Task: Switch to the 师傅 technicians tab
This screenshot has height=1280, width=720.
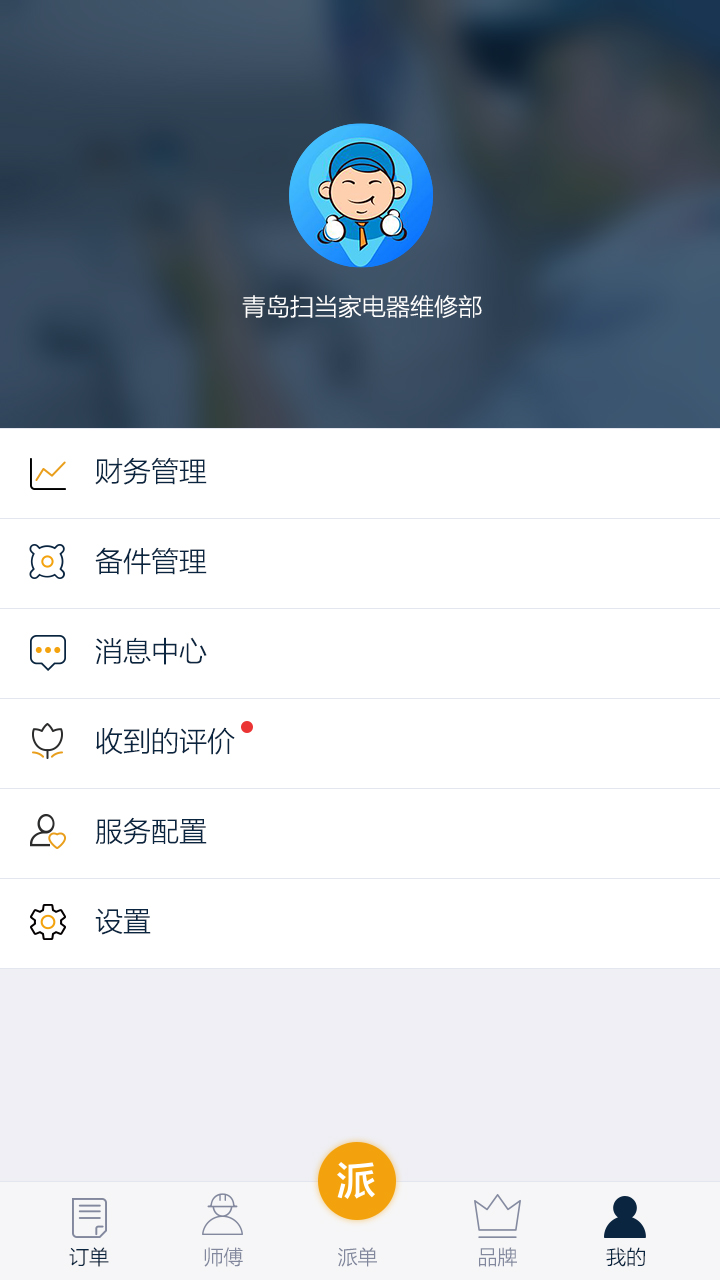Action: tap(223, 1232)
